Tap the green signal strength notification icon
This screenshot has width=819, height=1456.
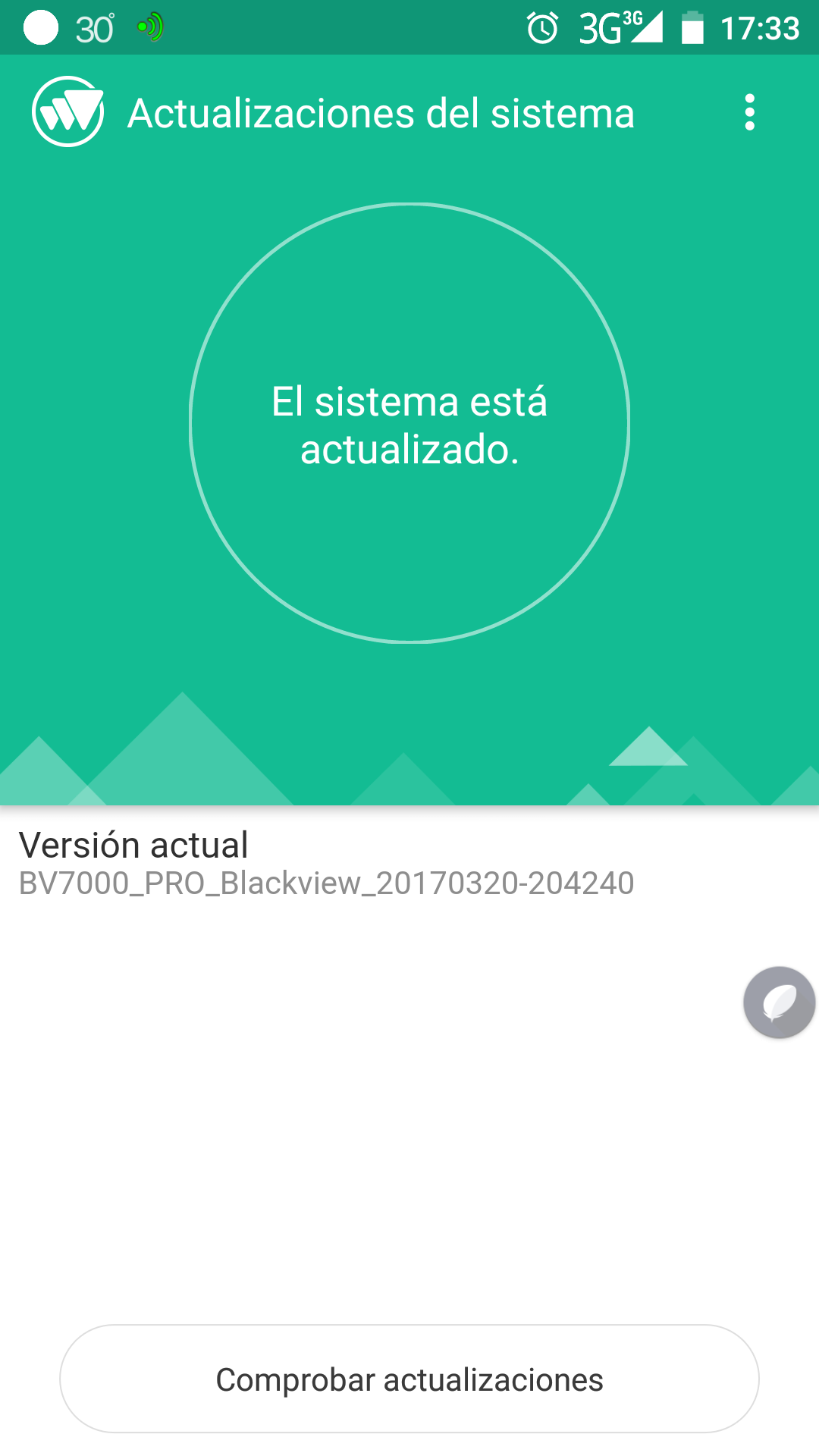(150, 27)
